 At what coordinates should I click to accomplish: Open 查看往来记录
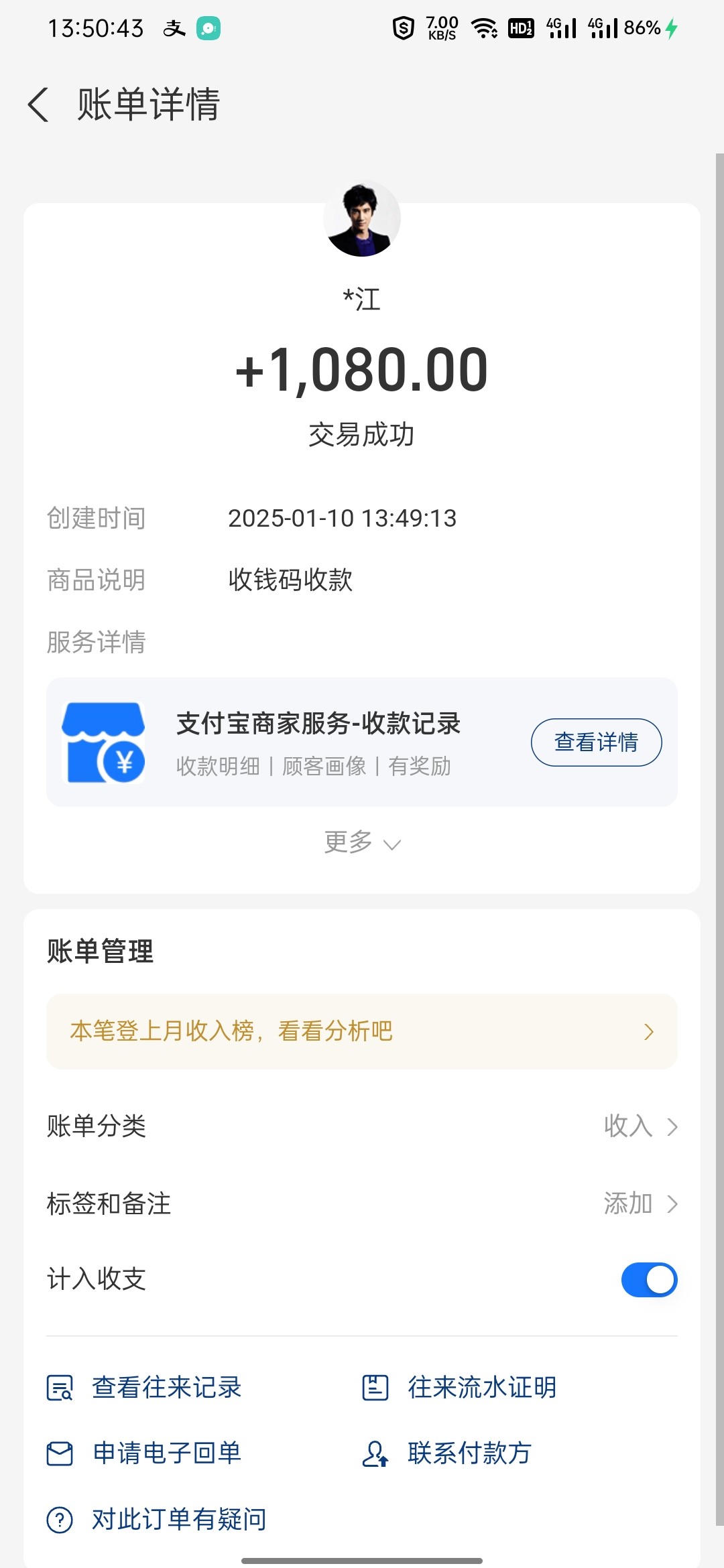coord(144,1387)
